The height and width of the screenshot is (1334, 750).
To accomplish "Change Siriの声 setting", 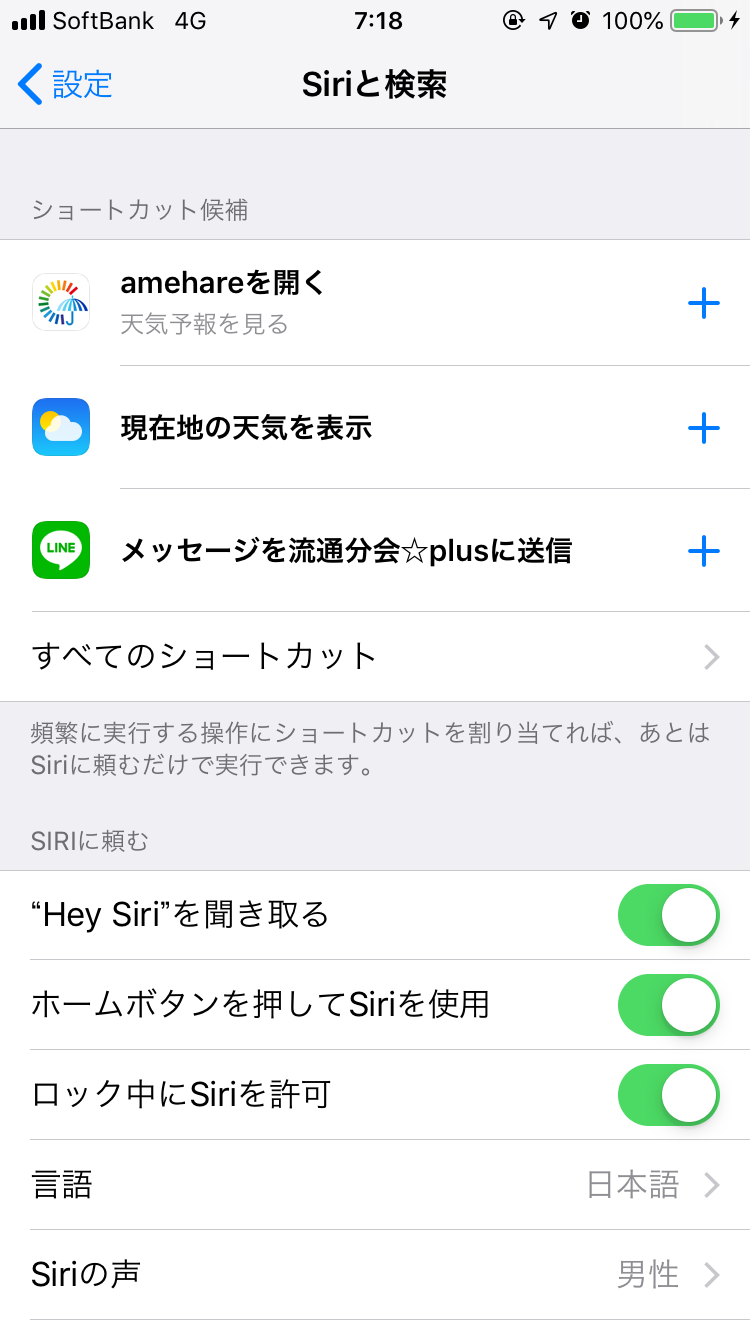I will [375, 1275].
